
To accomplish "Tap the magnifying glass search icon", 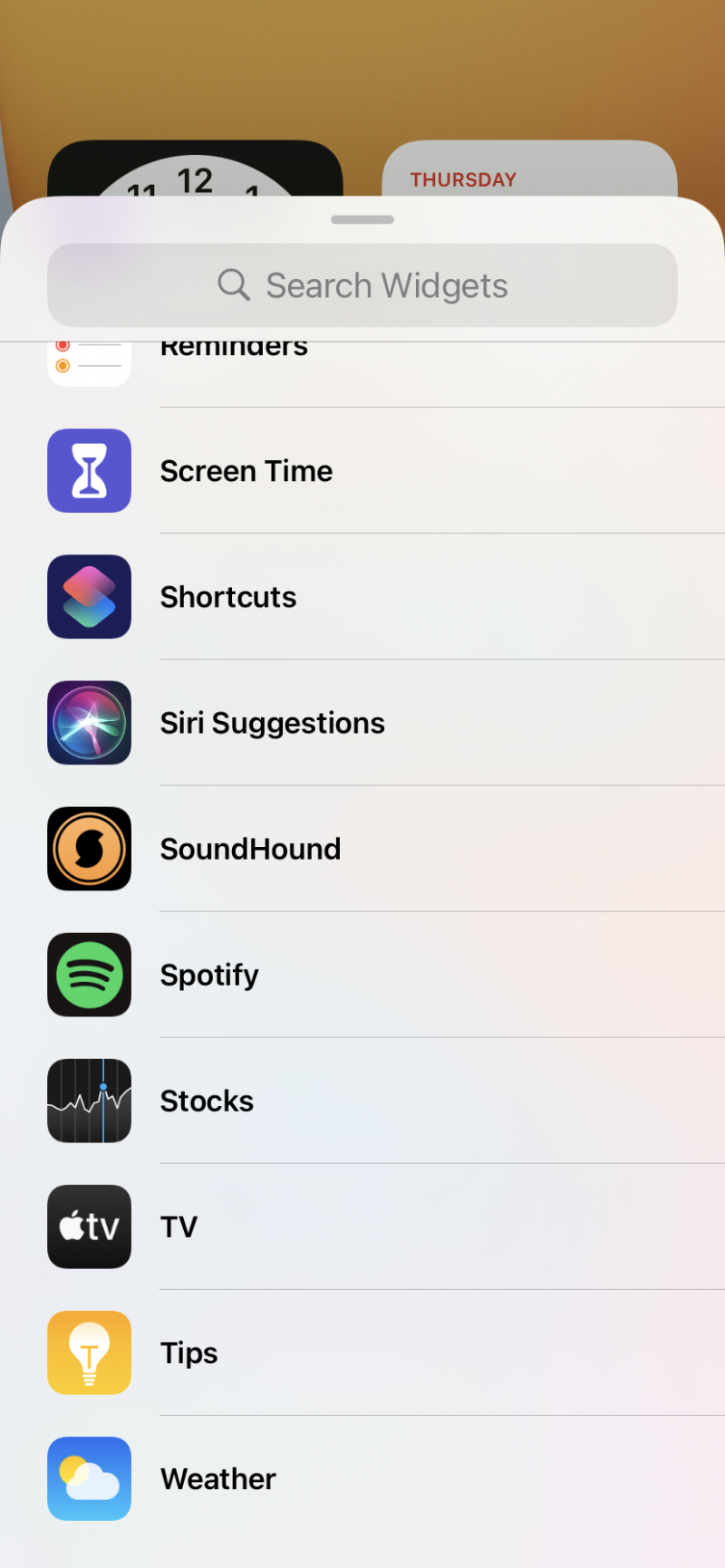I will [234, 284].
